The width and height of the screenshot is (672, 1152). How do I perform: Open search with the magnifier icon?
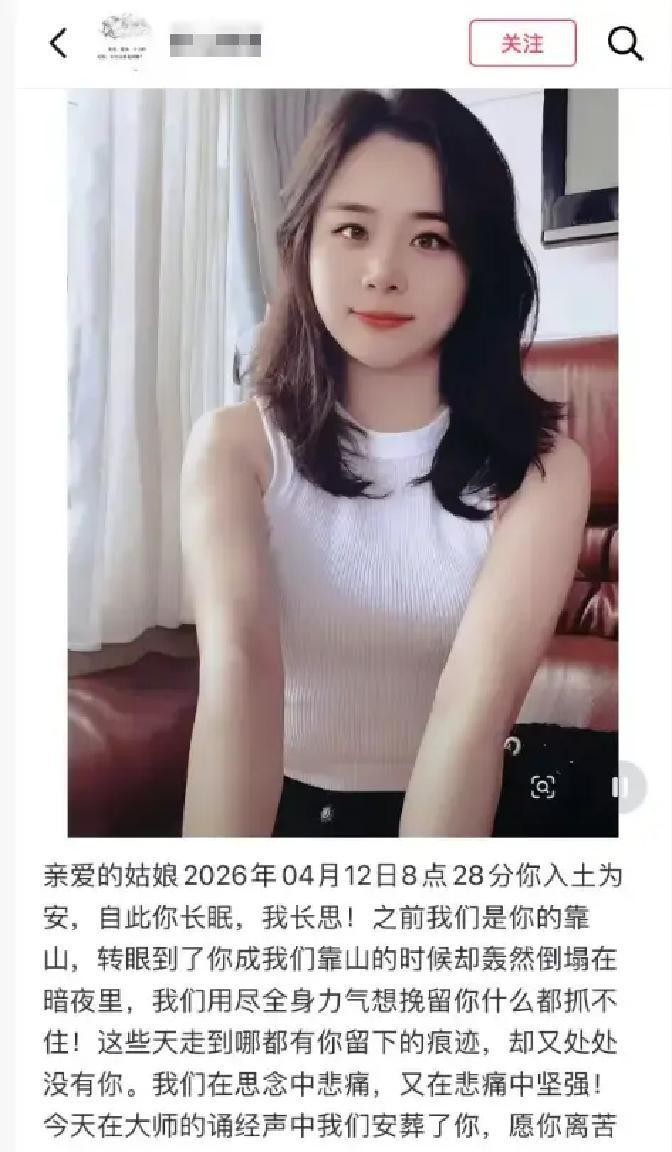625,43
